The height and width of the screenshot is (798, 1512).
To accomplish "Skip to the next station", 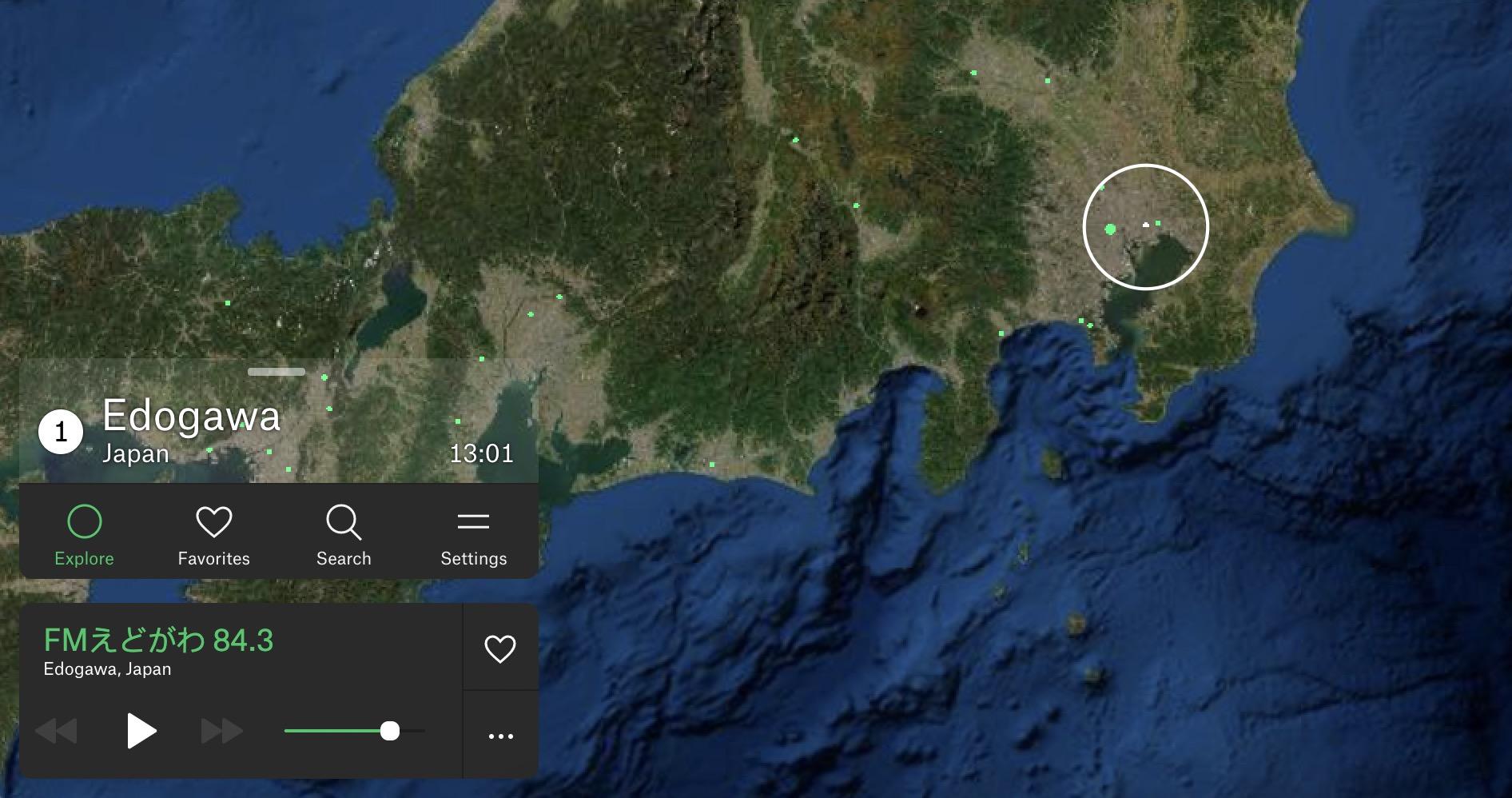I will [x=221, y=731].
